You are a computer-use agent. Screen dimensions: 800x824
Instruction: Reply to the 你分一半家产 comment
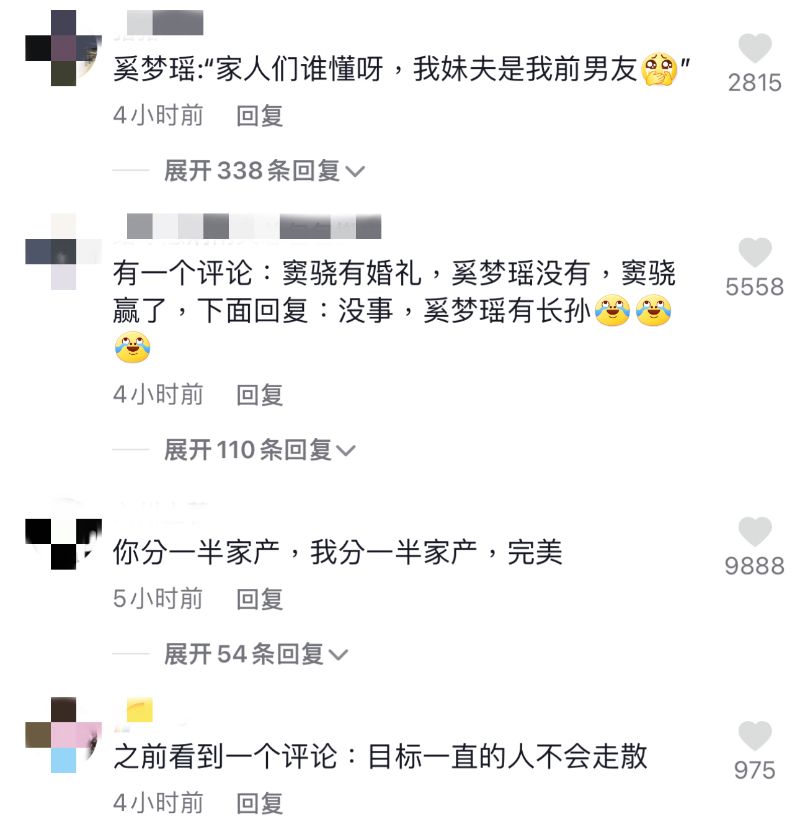point(259,599)
